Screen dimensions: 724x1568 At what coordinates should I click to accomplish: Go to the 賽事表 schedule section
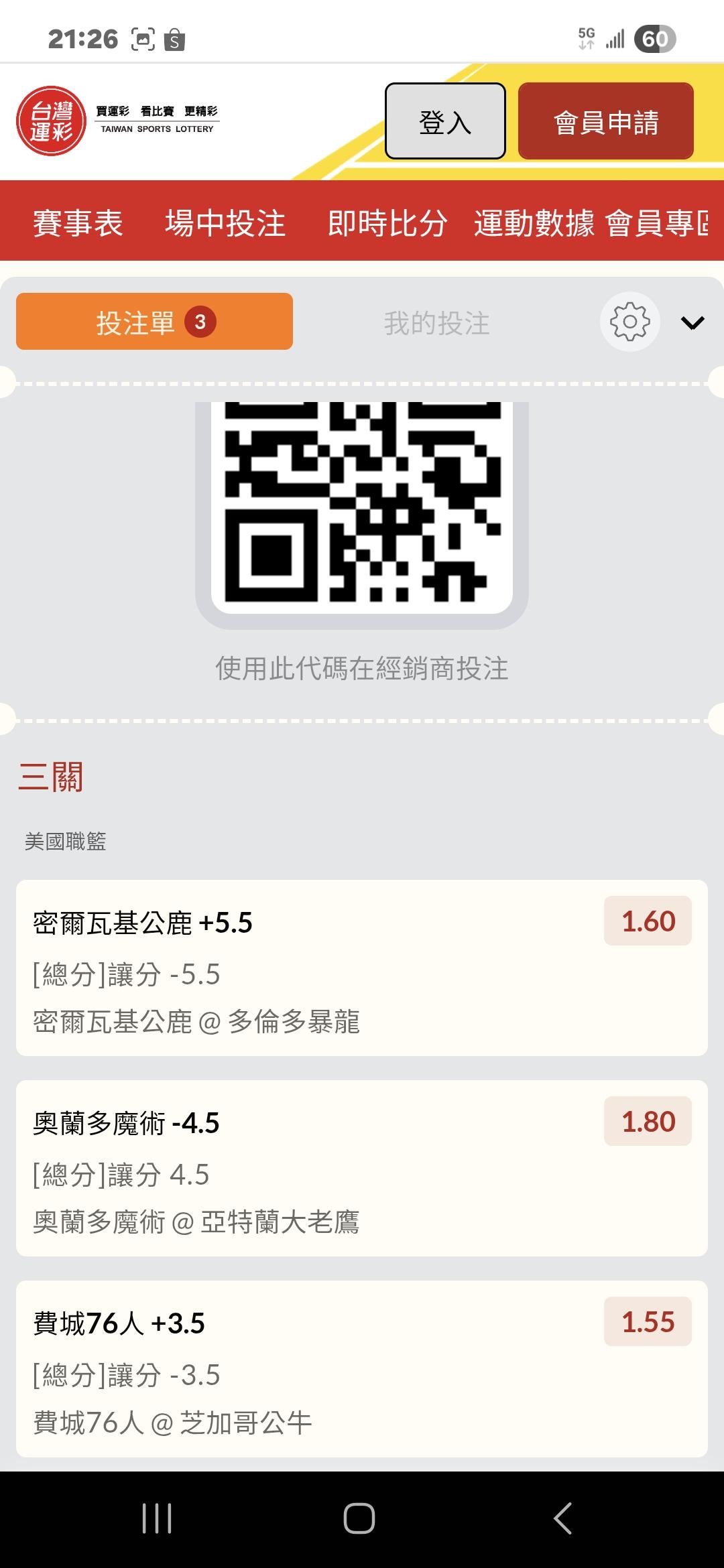pos(78,222)
